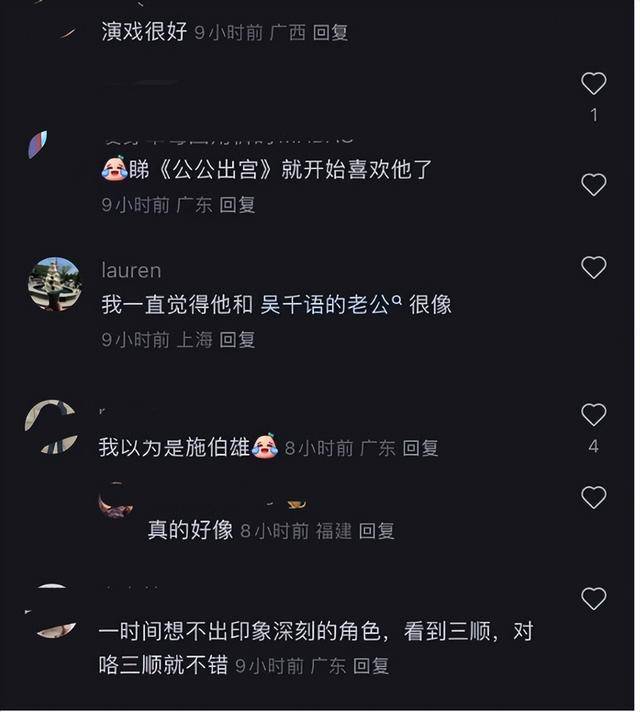Reply to the '公公出宫' comment
Screen dimensions: 640x712
pyautogui.click(x=238, y=205)
